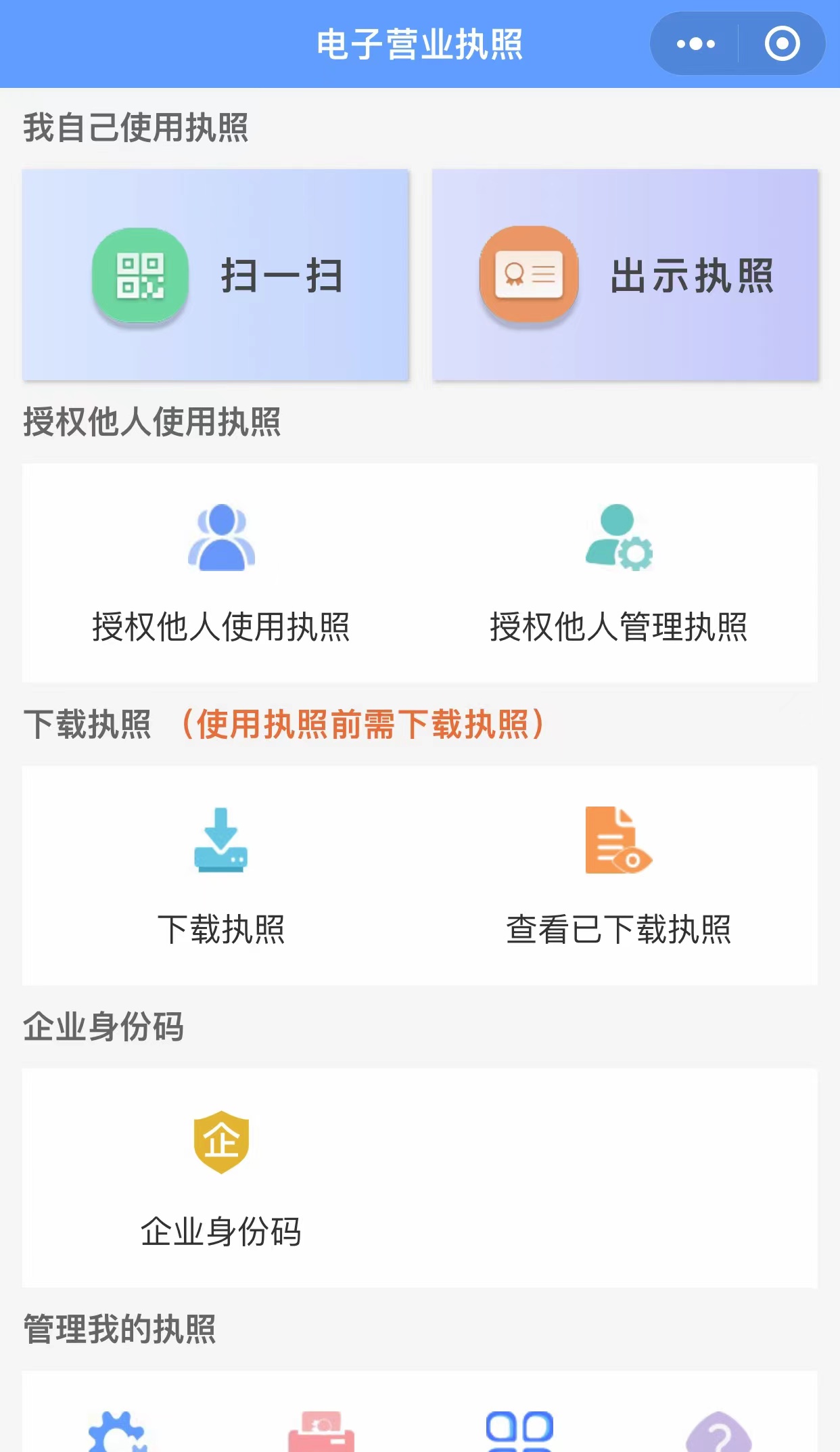Screen dimensions: 840x1452
Task: View 查看已下载执照
Action: pos(619,876)
